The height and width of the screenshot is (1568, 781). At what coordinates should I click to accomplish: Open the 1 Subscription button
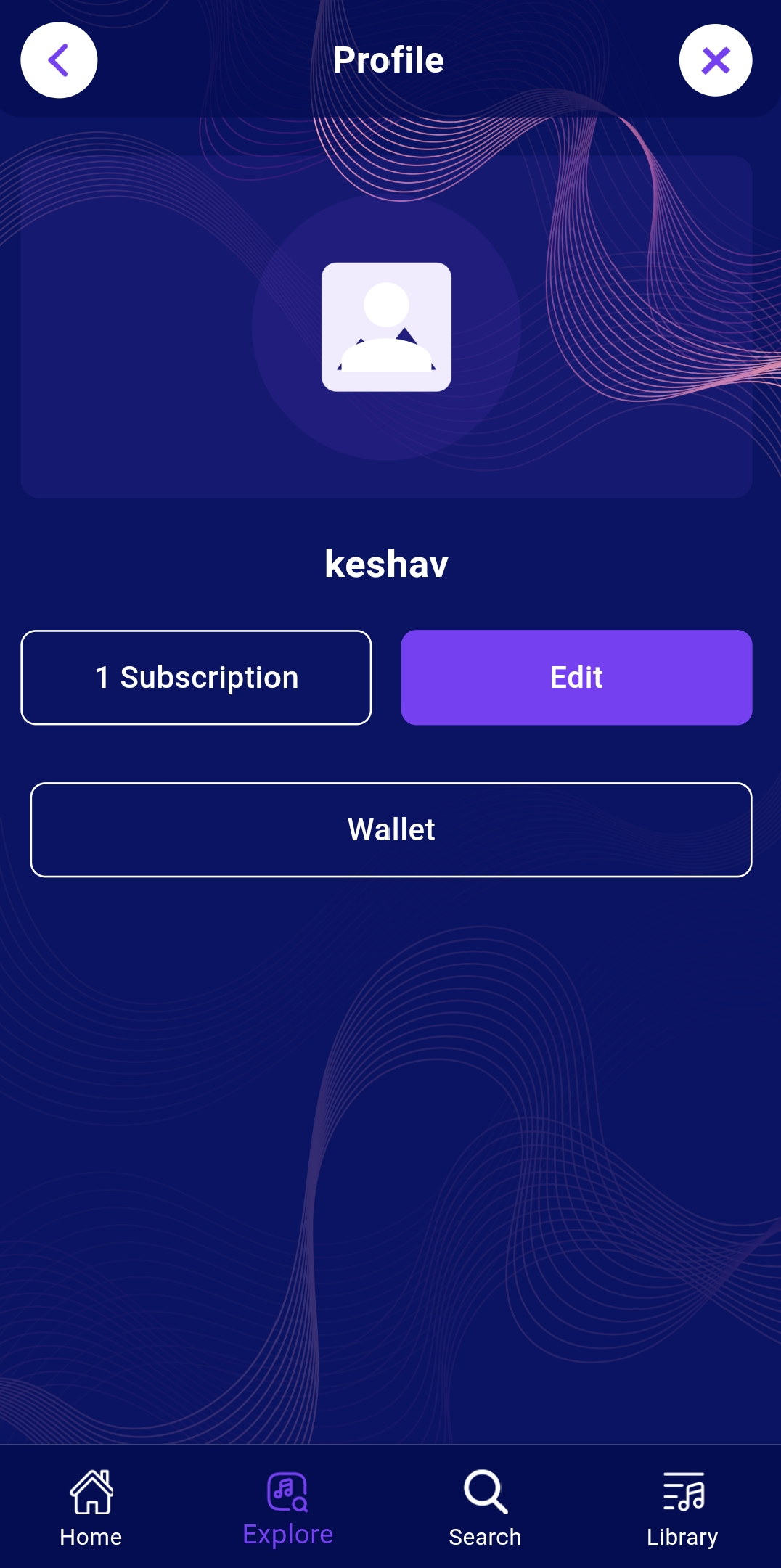point(196,677)
